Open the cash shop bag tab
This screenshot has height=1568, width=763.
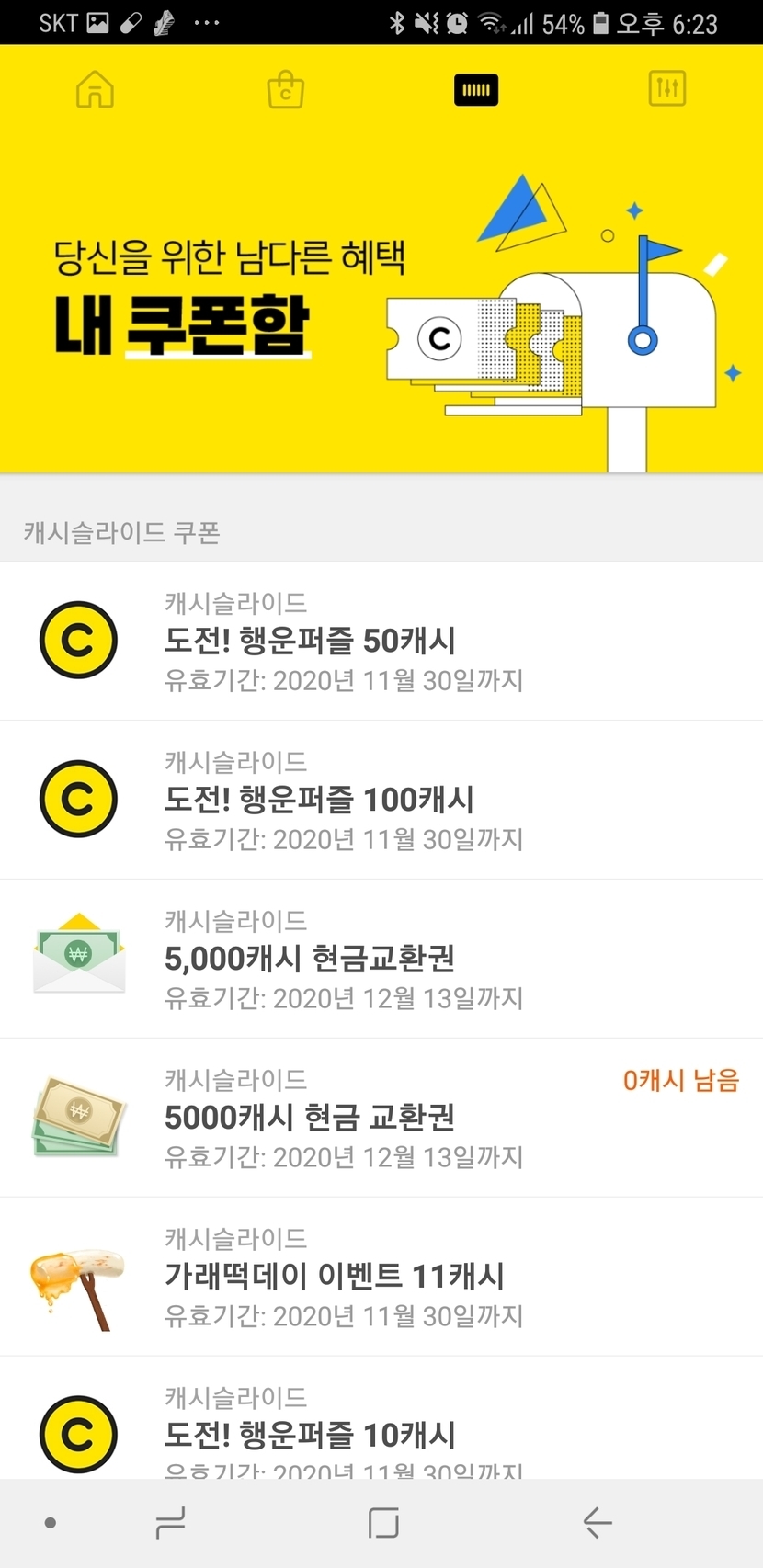pyautogui.click(x=285, y=90)
